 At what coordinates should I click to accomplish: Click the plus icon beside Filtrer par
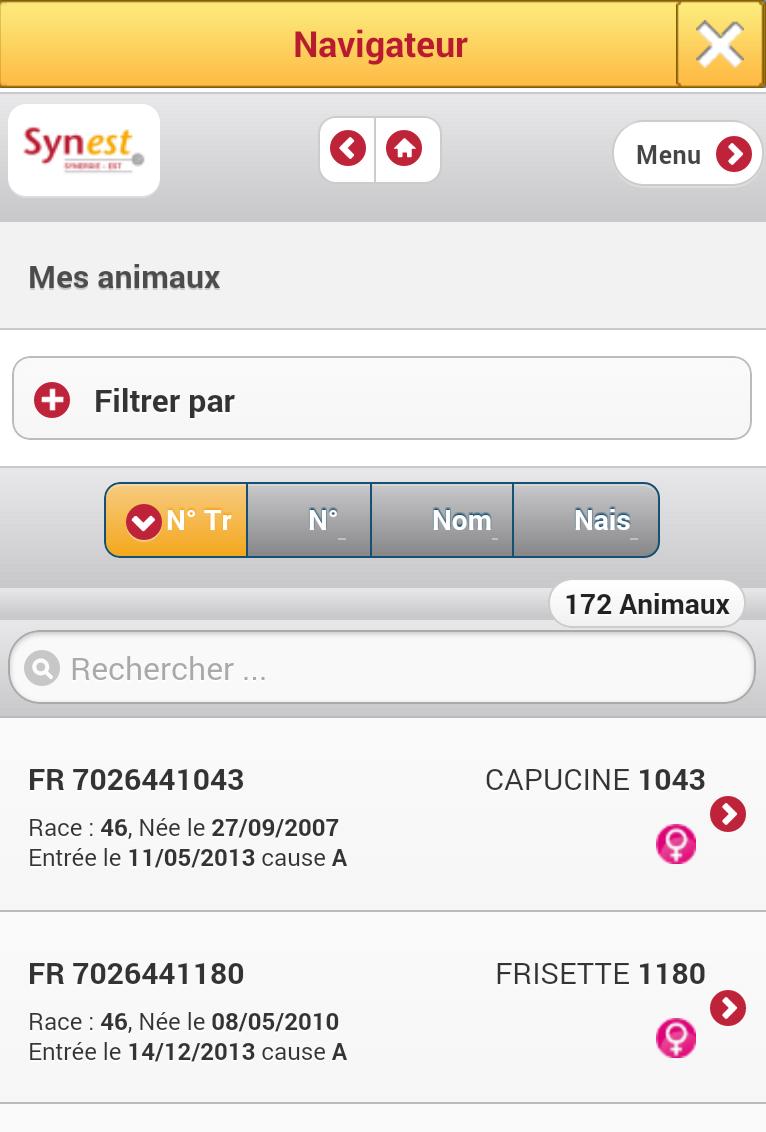(x=52, y=399)
